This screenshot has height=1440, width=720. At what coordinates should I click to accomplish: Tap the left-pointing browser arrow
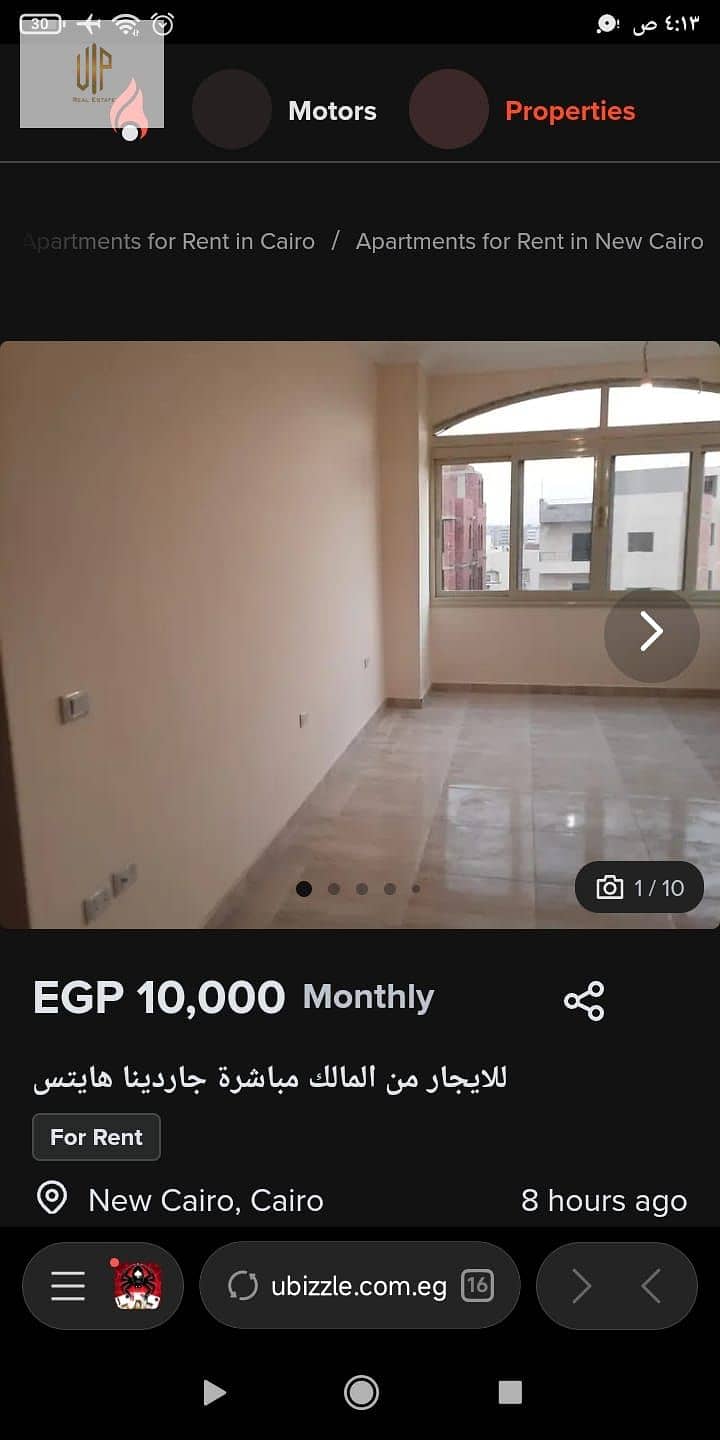tap(652, 1286)
